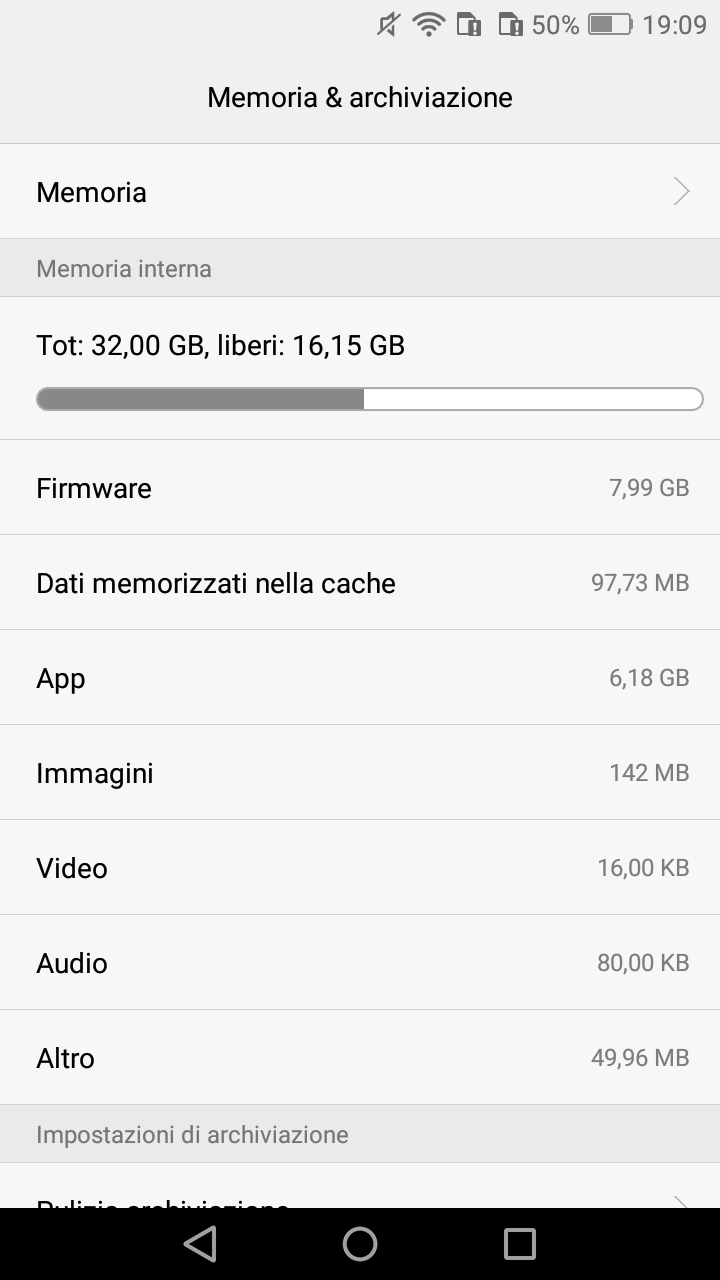Tap the Audio storage row

pyautogui.click(x=360, y=962)
